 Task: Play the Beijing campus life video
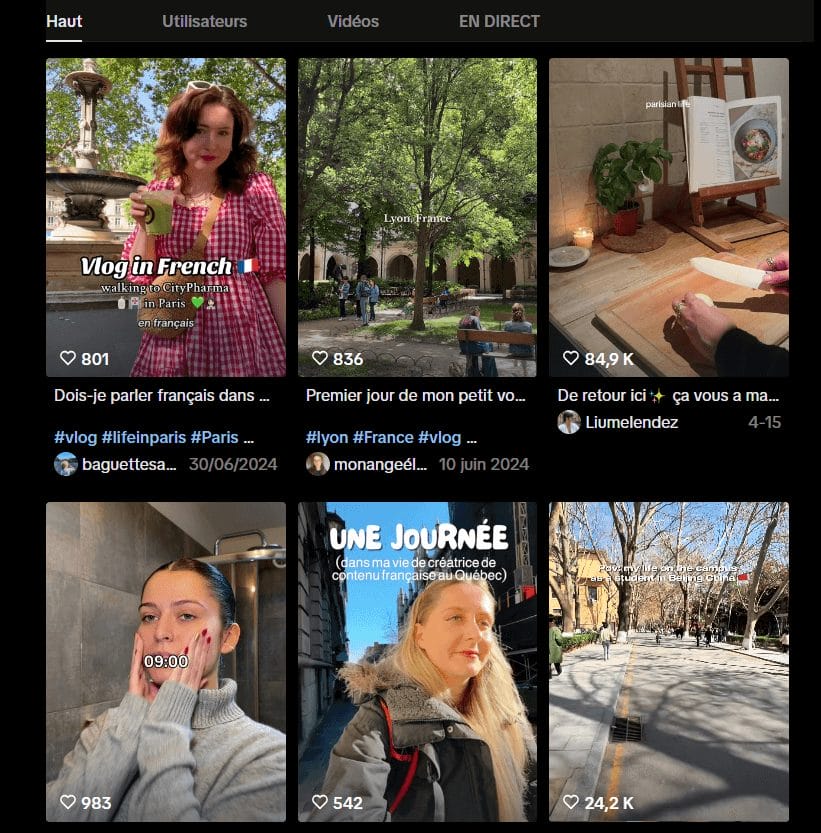point(668,660)
